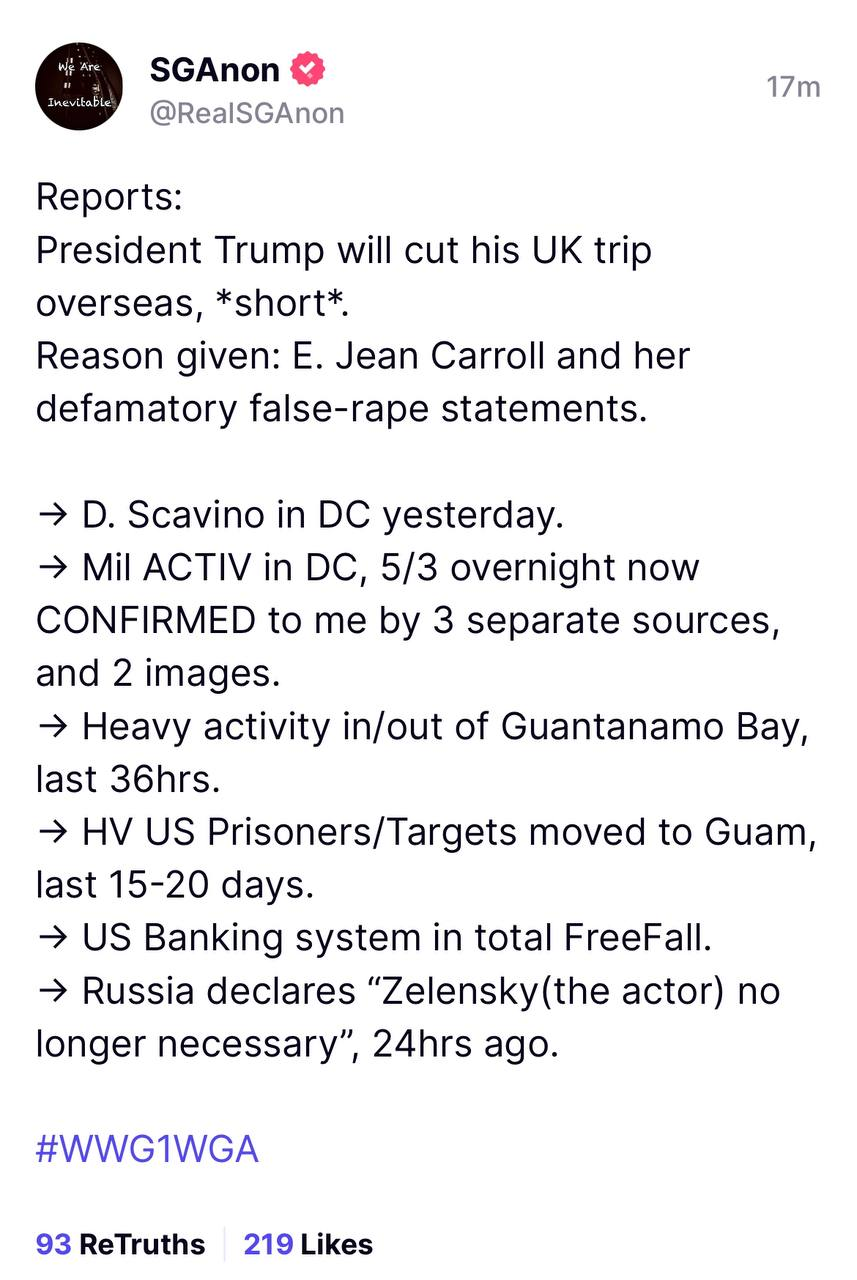The image size is (857, 1280).
Task: View the 219 Likes list
Action: pyautogui.click(x=308, y=1244)
